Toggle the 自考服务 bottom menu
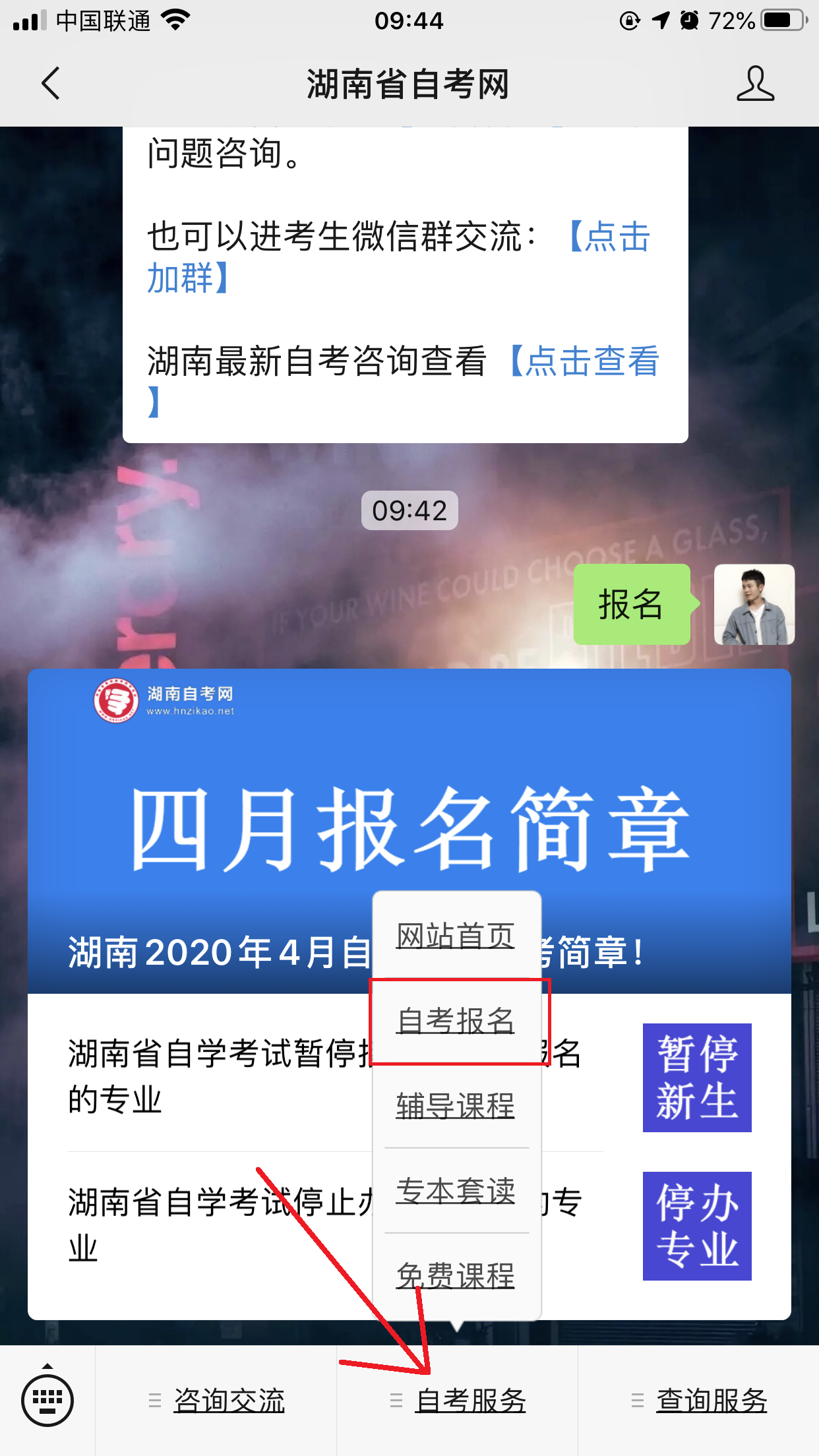This screenshot has height=1456, width=819. [458, 1401]
